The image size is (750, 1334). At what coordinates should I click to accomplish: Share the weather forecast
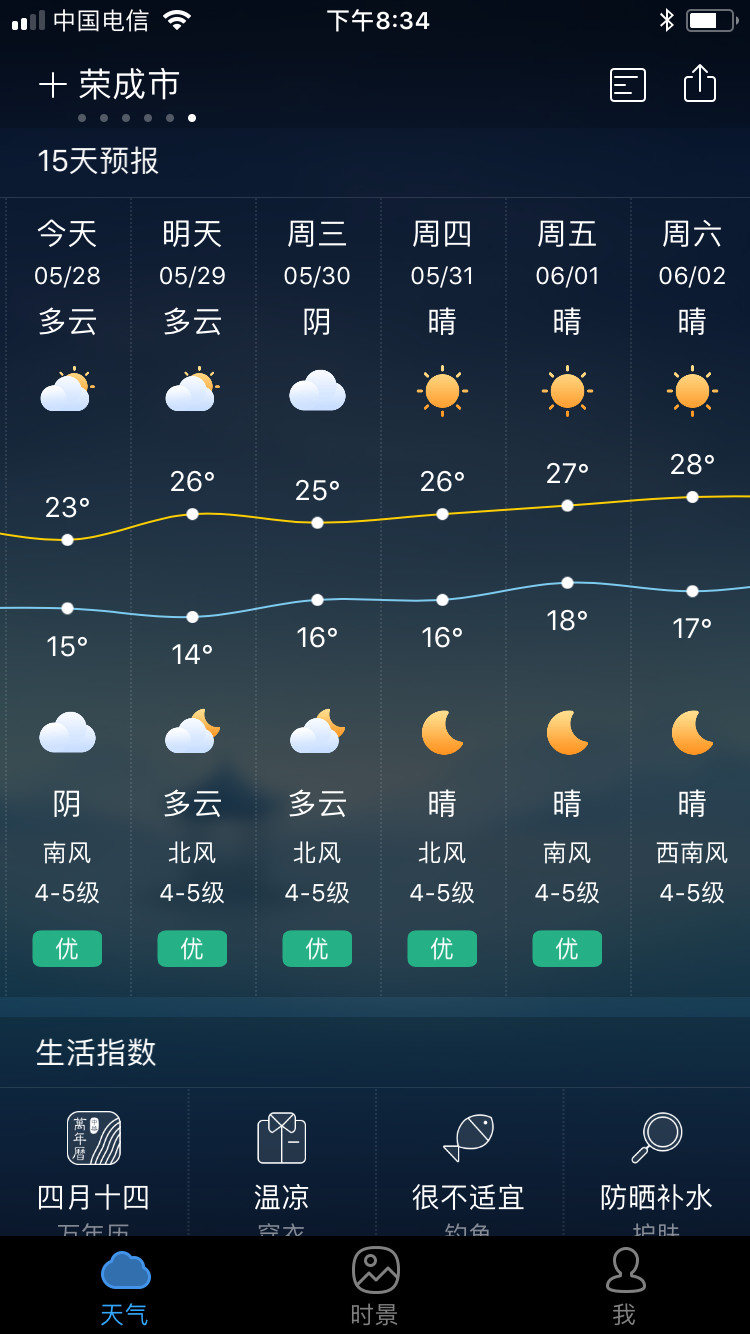700,83
